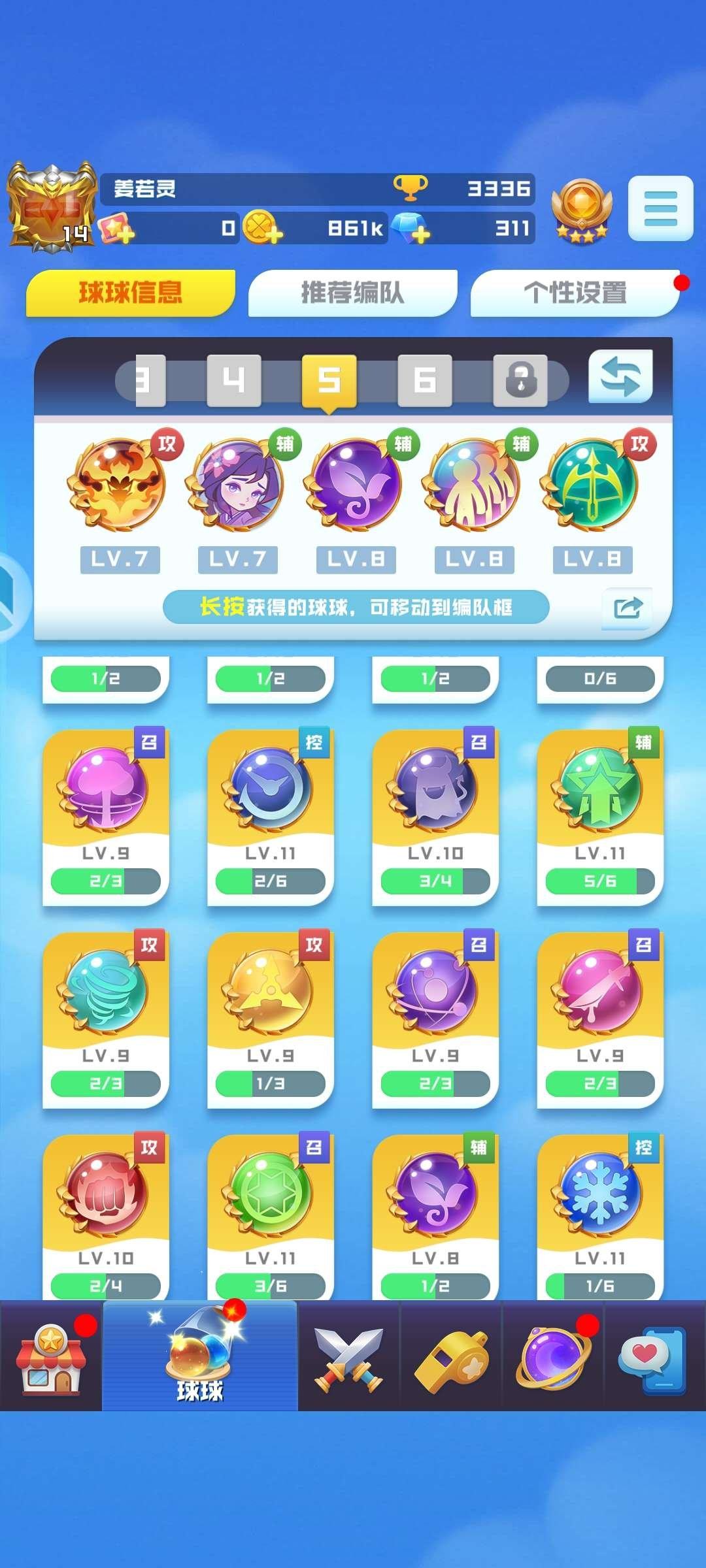Switch to the 个性设置 tab
The image size is (706, 1568).
pos(575,293)
